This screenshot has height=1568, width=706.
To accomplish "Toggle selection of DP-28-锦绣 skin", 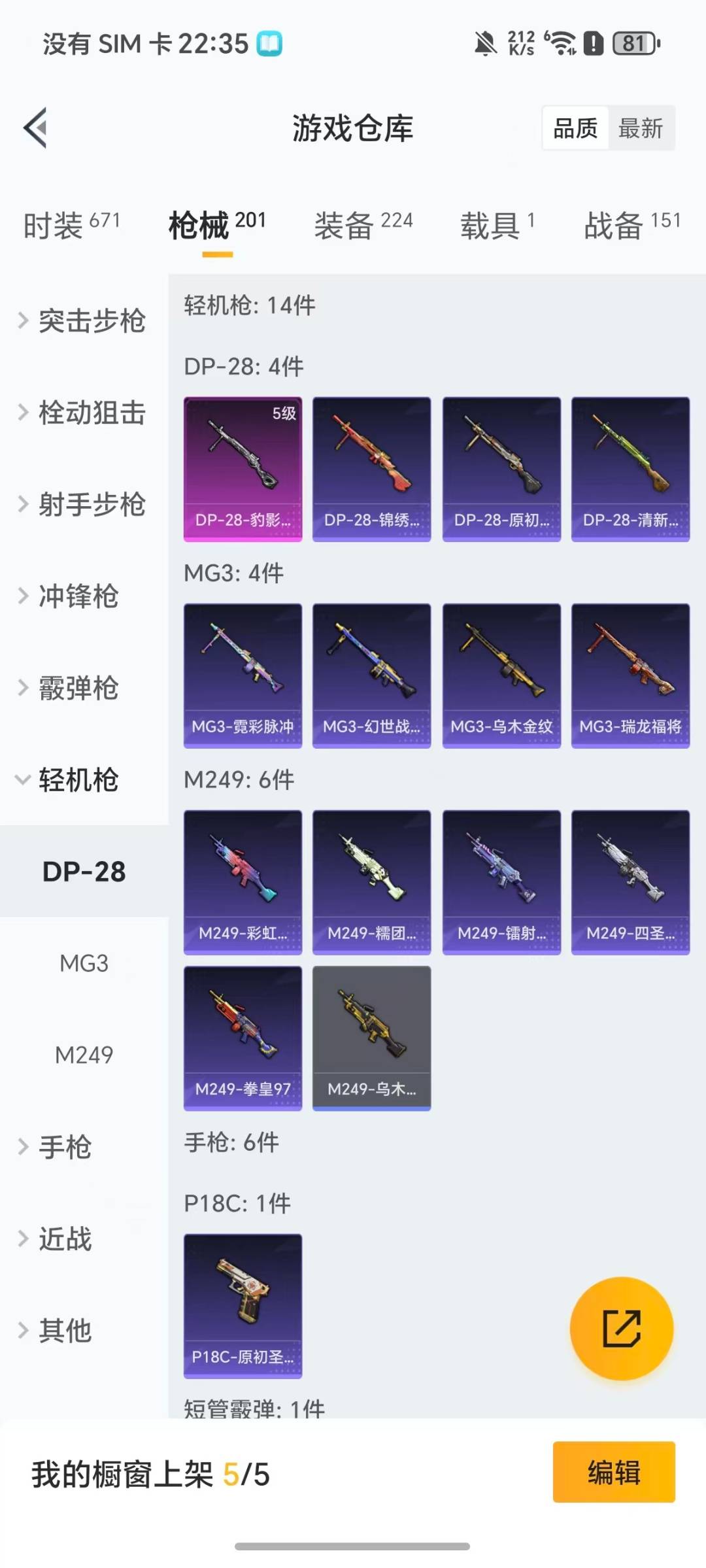I will point(371,468).
